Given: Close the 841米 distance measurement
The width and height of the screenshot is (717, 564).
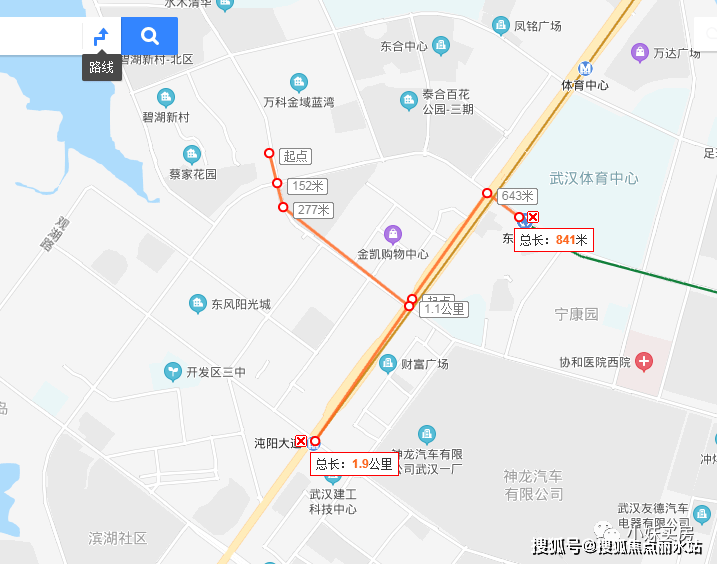Looking at the screenshot, I should pos(533,217).
